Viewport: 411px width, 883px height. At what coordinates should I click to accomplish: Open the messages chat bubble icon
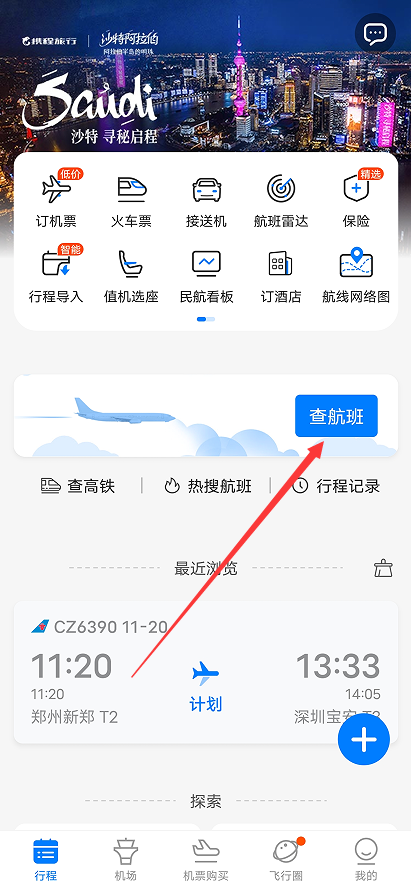coord(376,34)
